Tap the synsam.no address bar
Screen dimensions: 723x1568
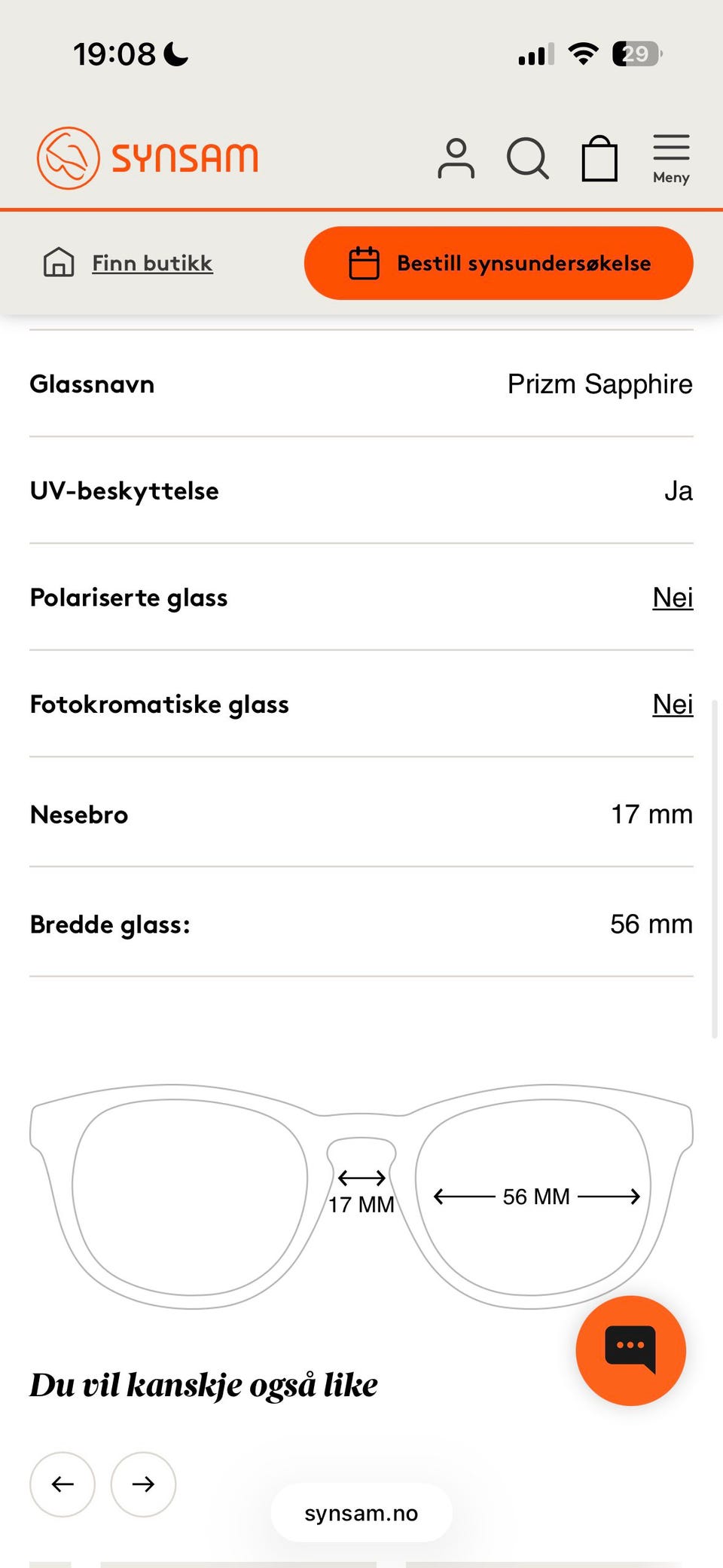361,1512
